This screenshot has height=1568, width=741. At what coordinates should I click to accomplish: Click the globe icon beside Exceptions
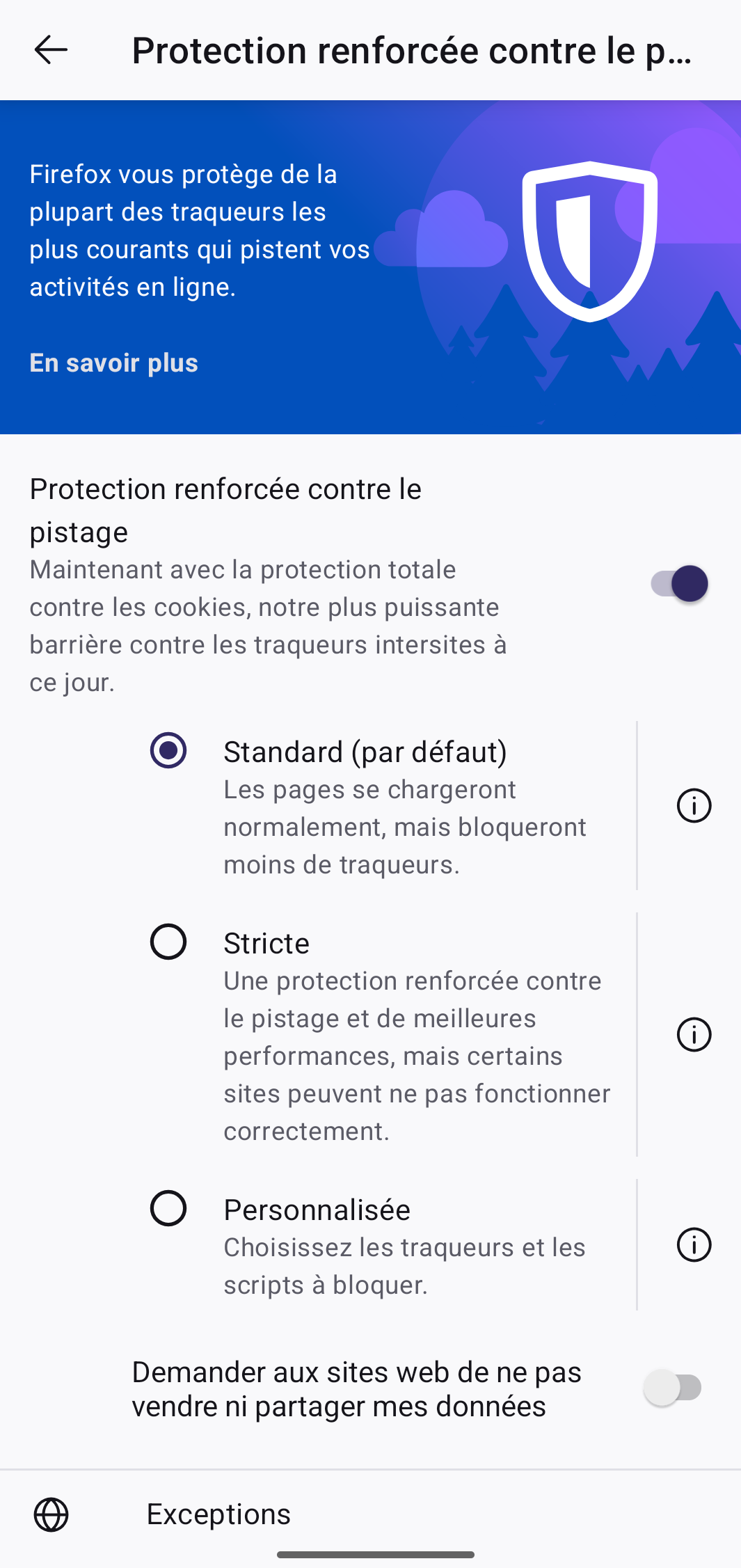[51, 1514]
